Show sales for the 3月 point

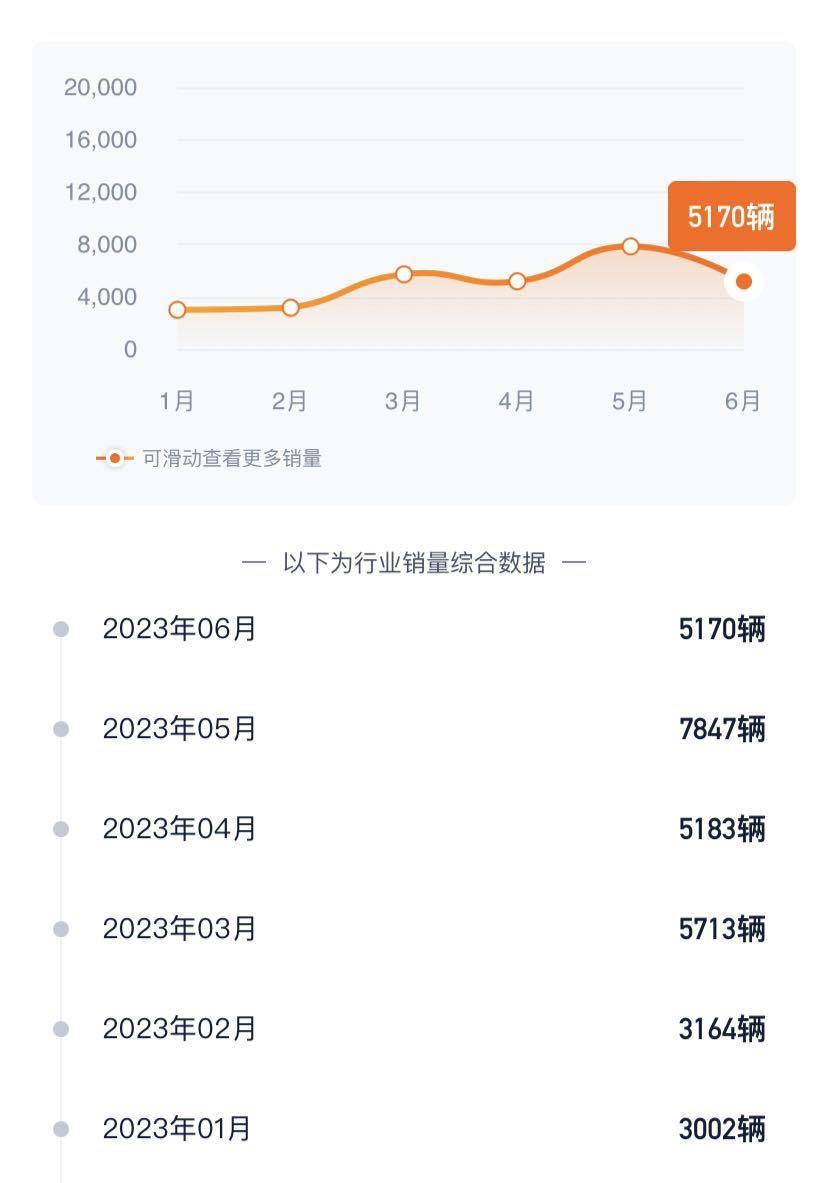404,274
